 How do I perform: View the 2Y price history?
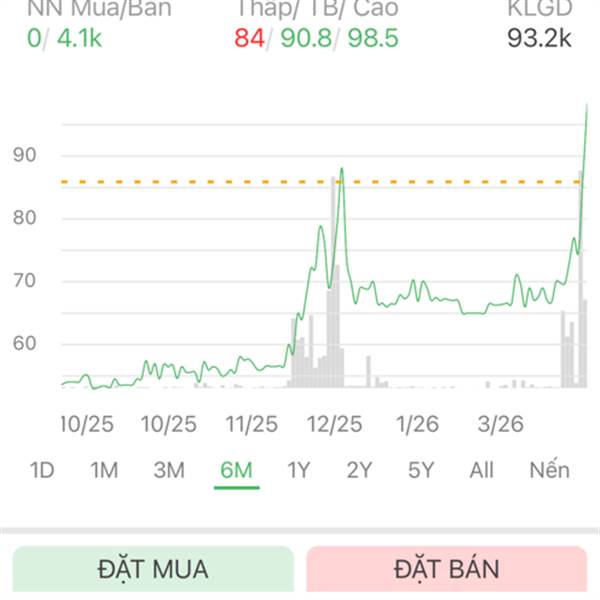coord(359,470)
